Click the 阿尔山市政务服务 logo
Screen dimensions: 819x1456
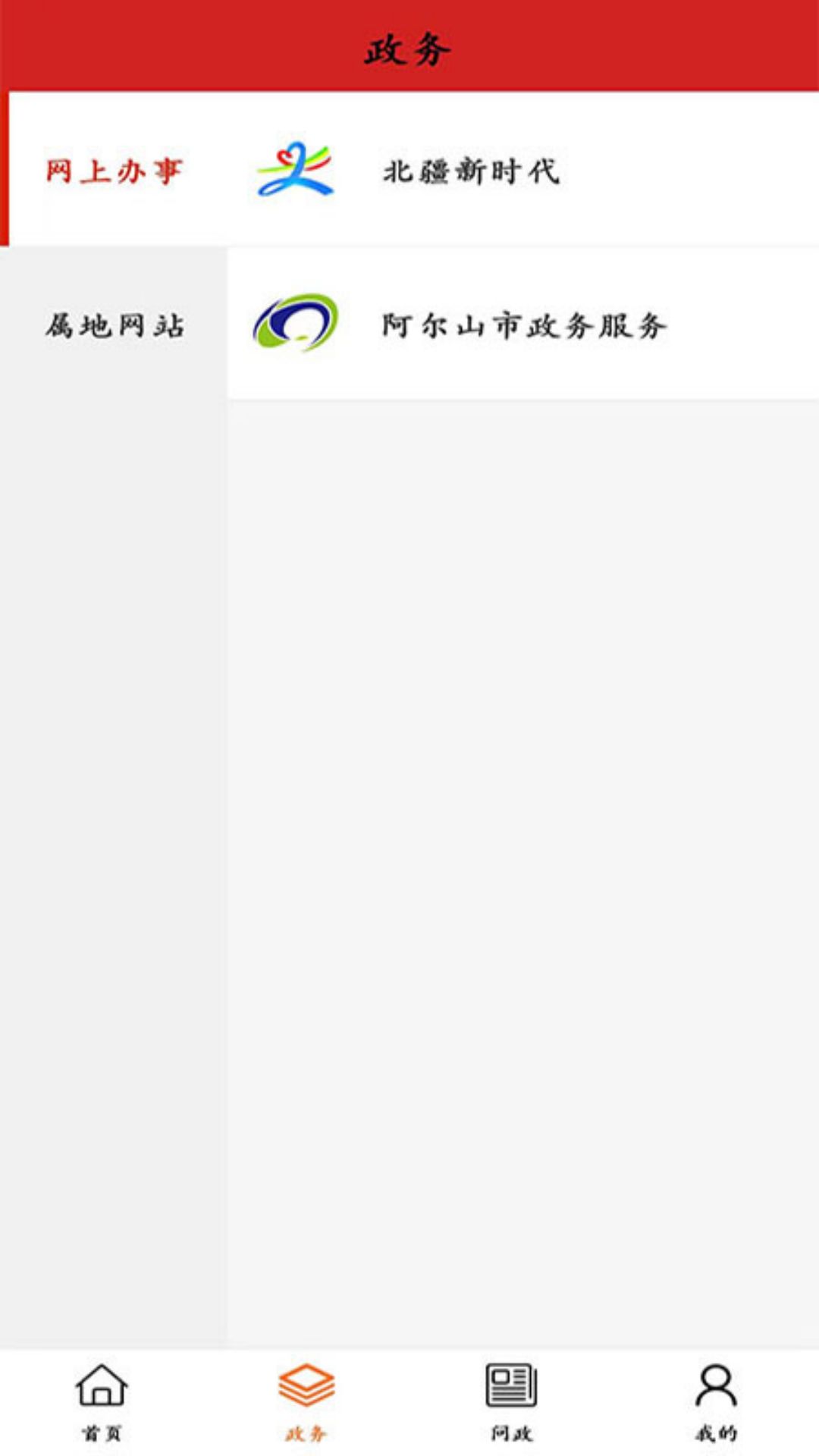296,326
